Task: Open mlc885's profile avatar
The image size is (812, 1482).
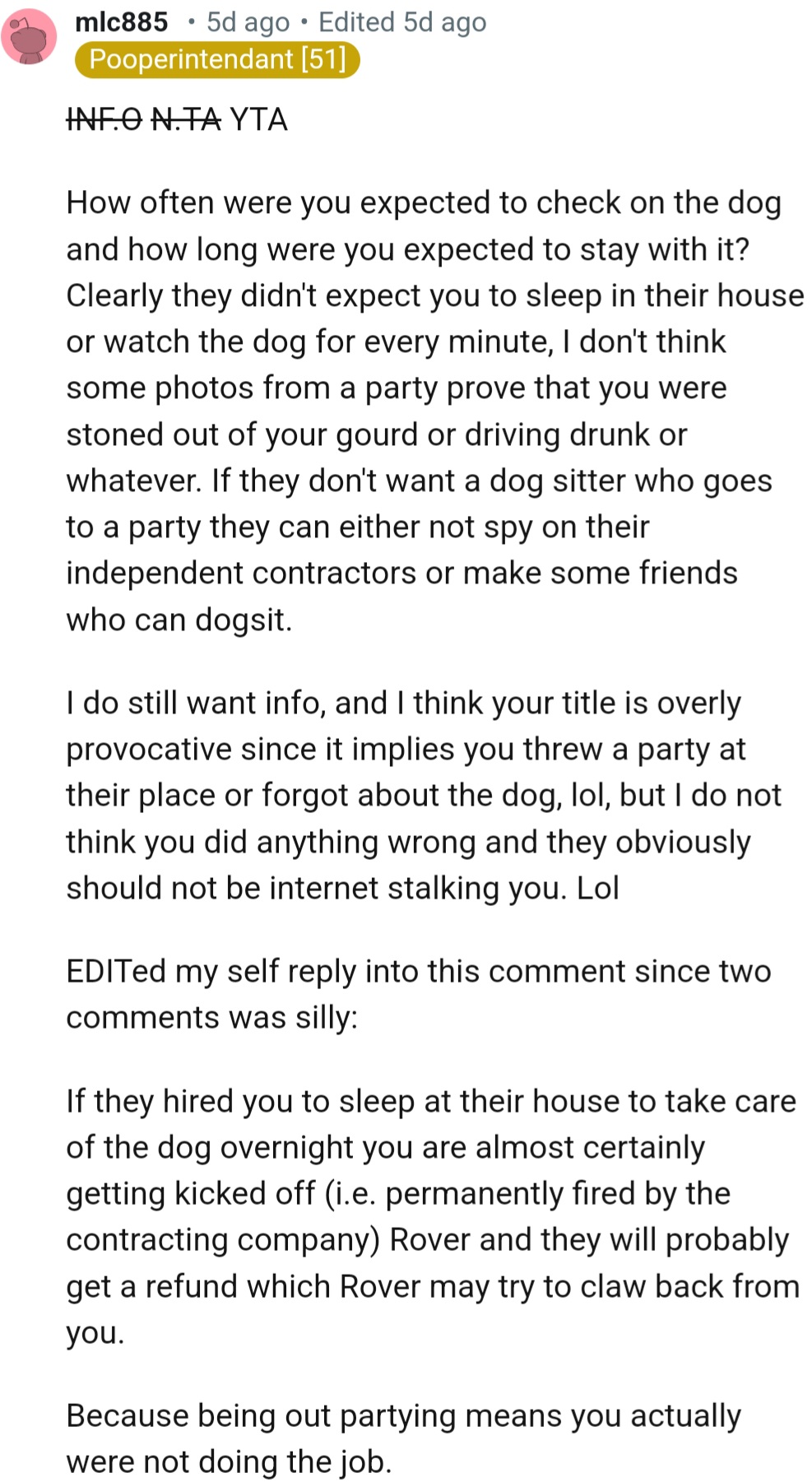Action: pyautogui.click(x=29, y=37)
